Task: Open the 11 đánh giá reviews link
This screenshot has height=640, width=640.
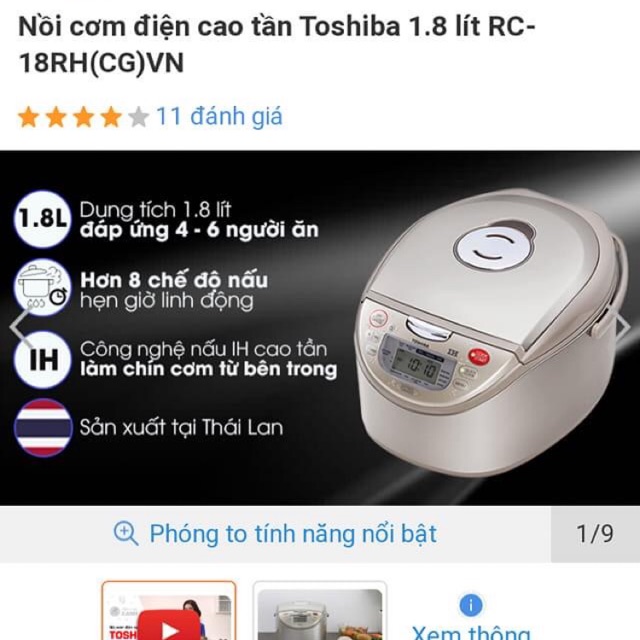Action: tap(219, 116)
